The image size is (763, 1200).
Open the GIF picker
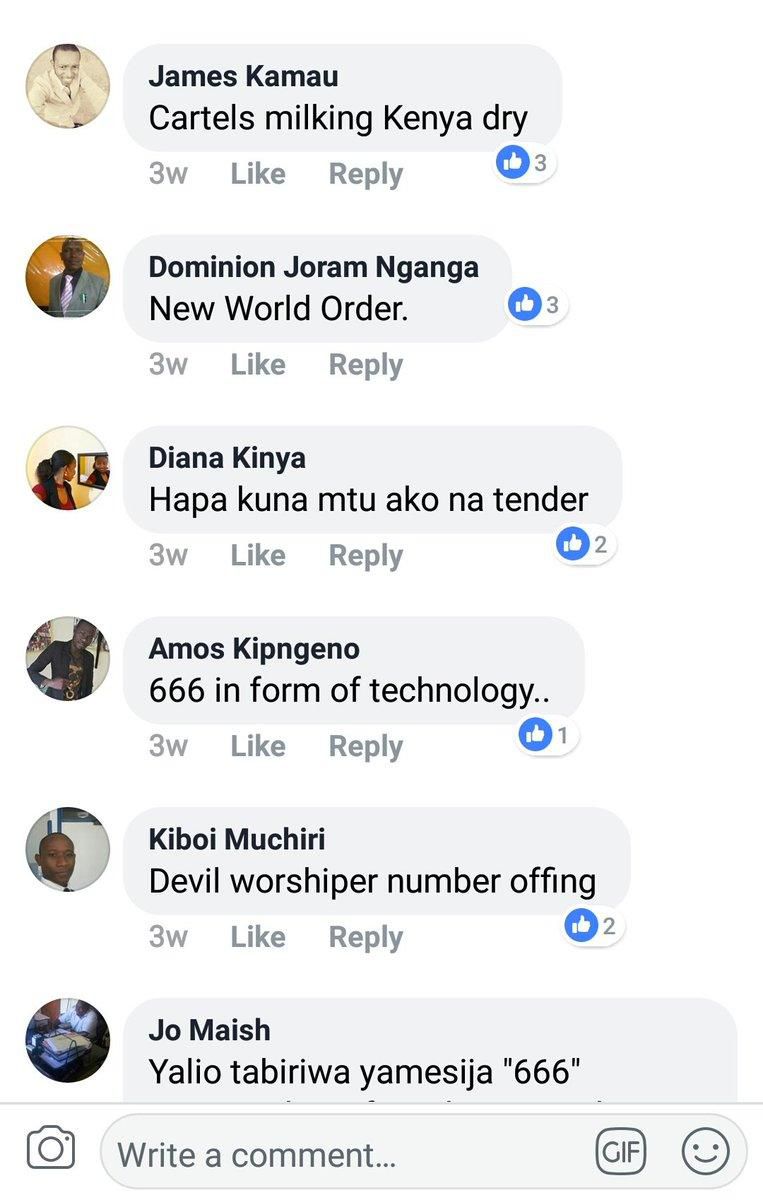621,1152
